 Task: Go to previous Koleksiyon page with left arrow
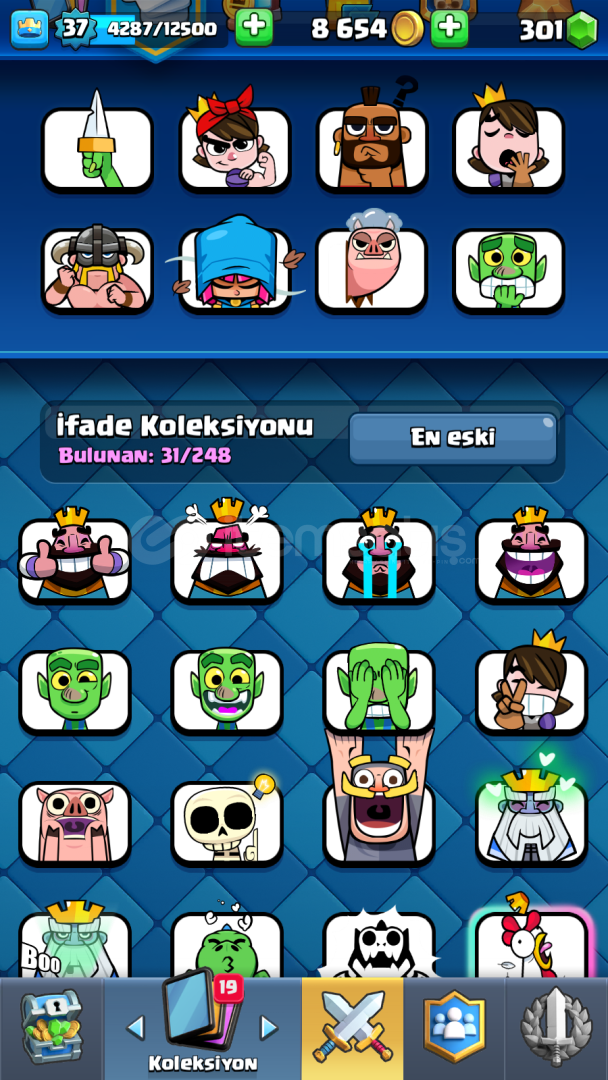click(x=136, y=1027)
